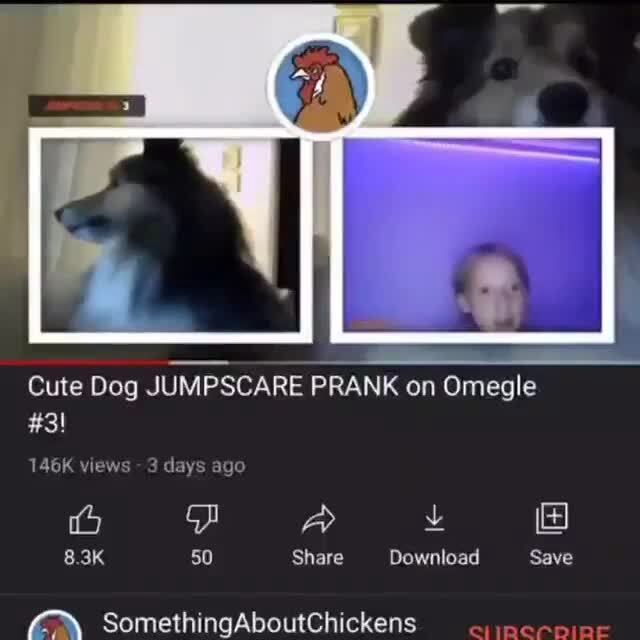Screen dimensions: 640x640
Task: Subscribe to SomethingAboutChickens
Action: 538,632
